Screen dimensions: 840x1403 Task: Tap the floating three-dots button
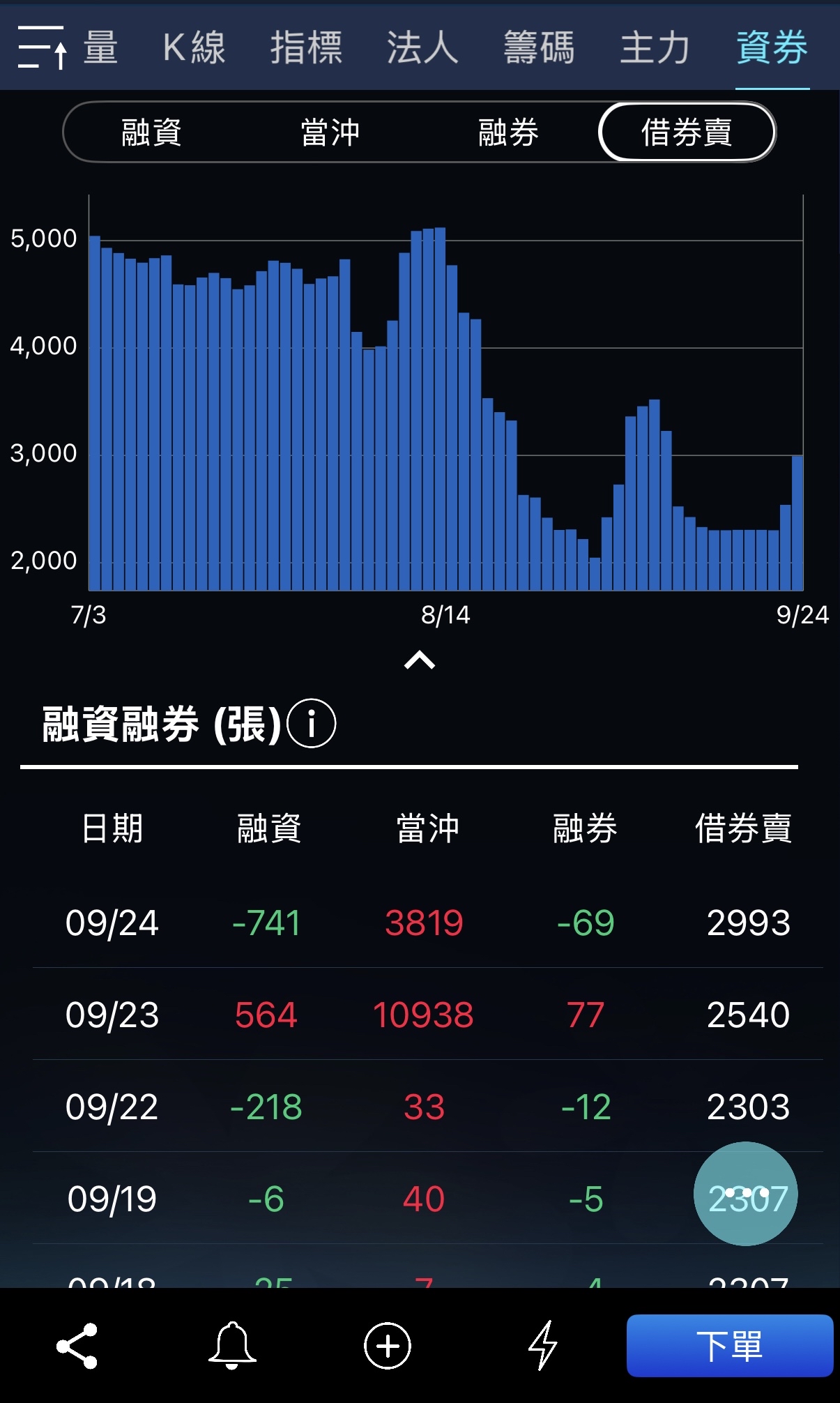[745, 1193]
